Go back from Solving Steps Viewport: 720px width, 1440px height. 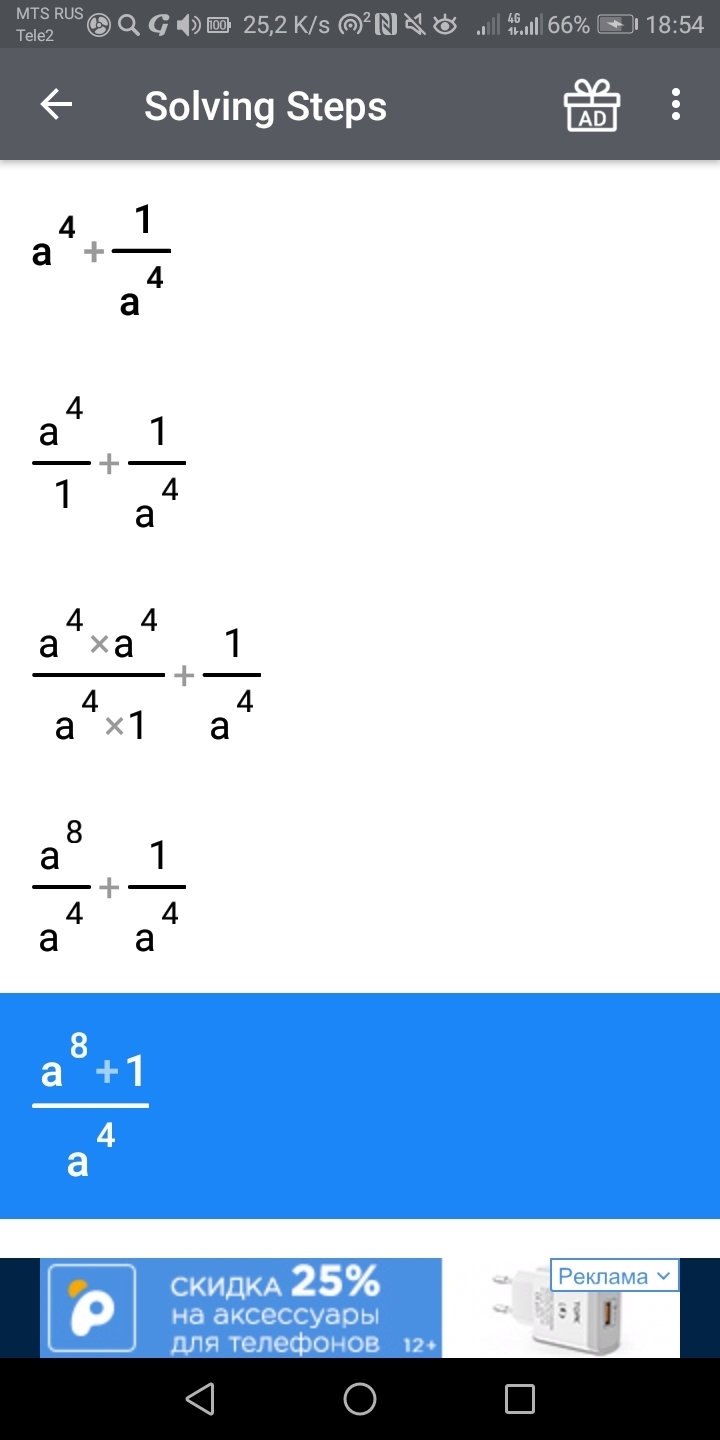pyautogui.click(x=56, y=105)
